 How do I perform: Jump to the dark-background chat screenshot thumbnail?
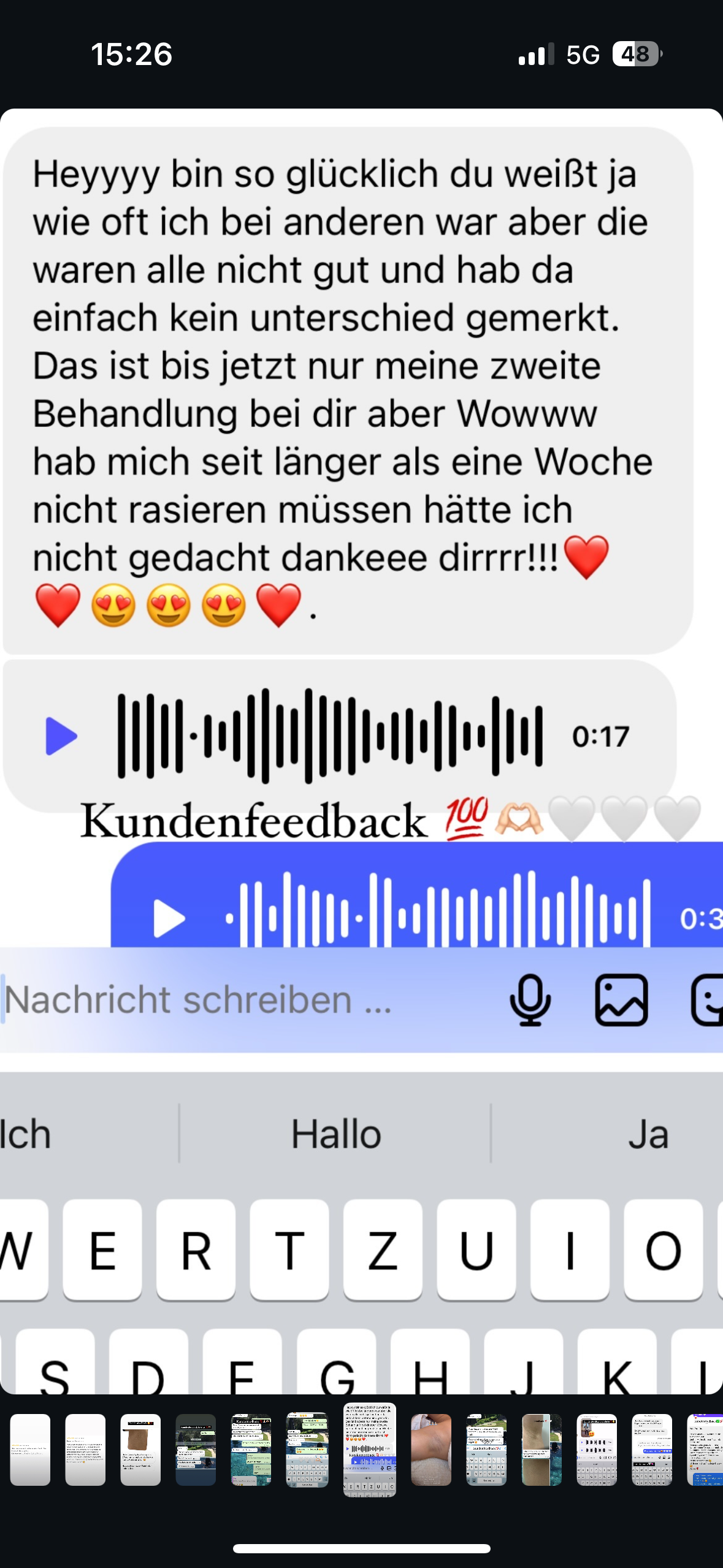pyautogui.click(x=196, y=1450)
